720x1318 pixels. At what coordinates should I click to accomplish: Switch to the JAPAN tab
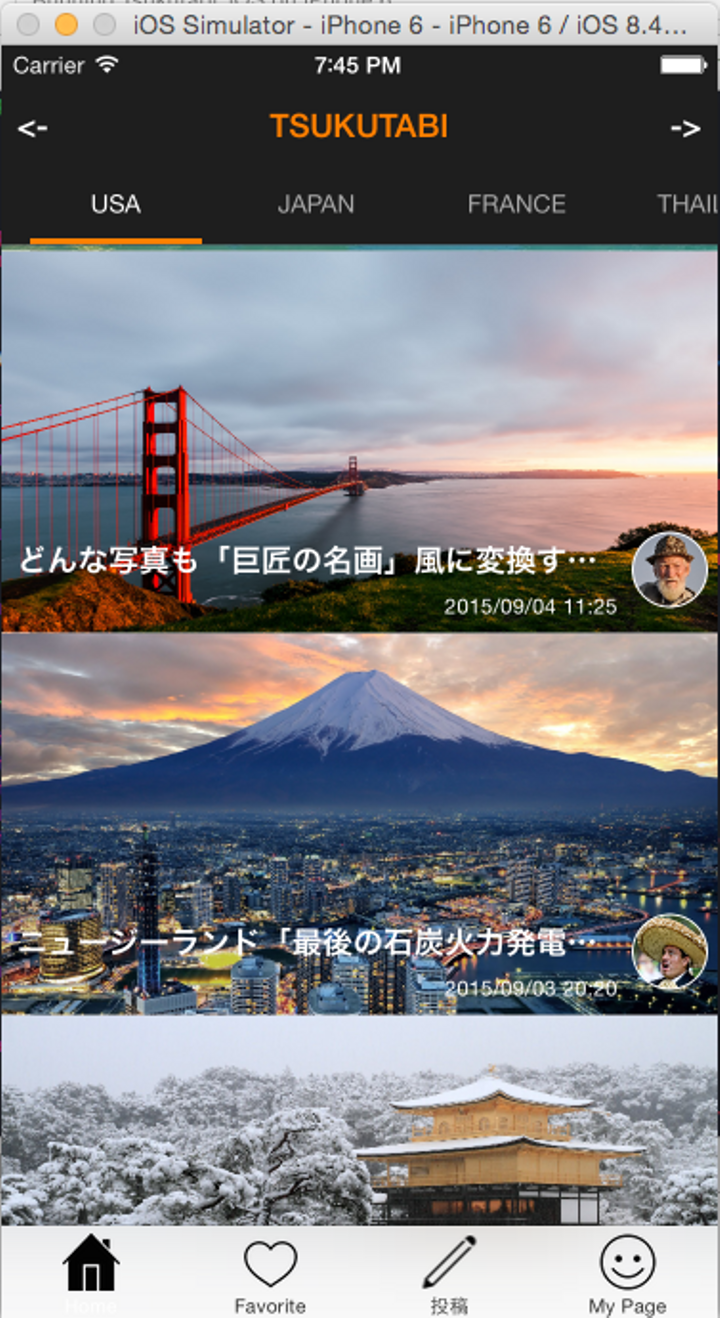coord(316,205)
